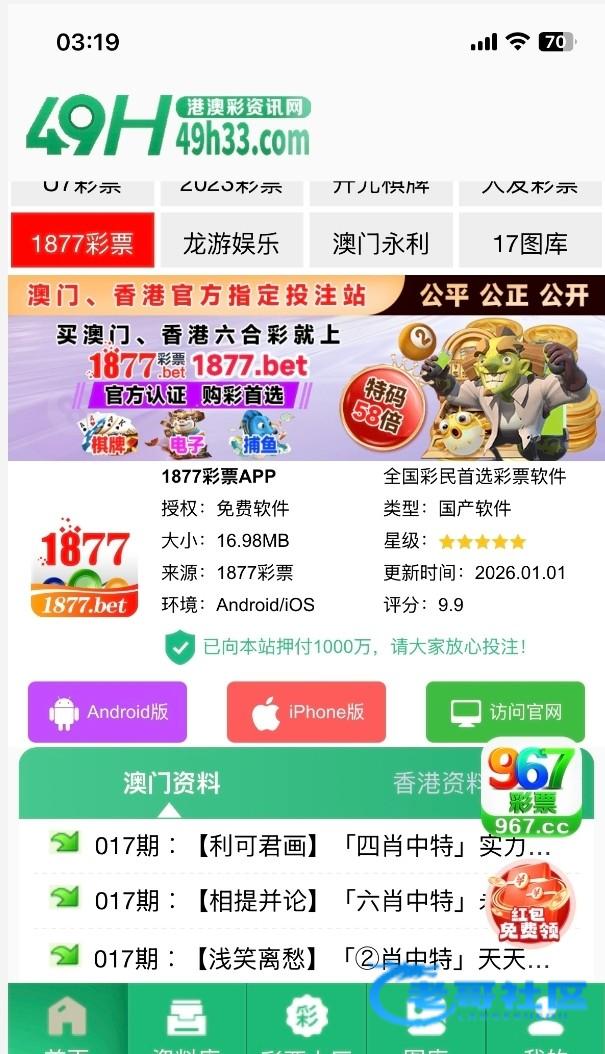Switch to the 香港资料 tab
The width and height of the screenshot is (605, 1054).
coord(435,782)
